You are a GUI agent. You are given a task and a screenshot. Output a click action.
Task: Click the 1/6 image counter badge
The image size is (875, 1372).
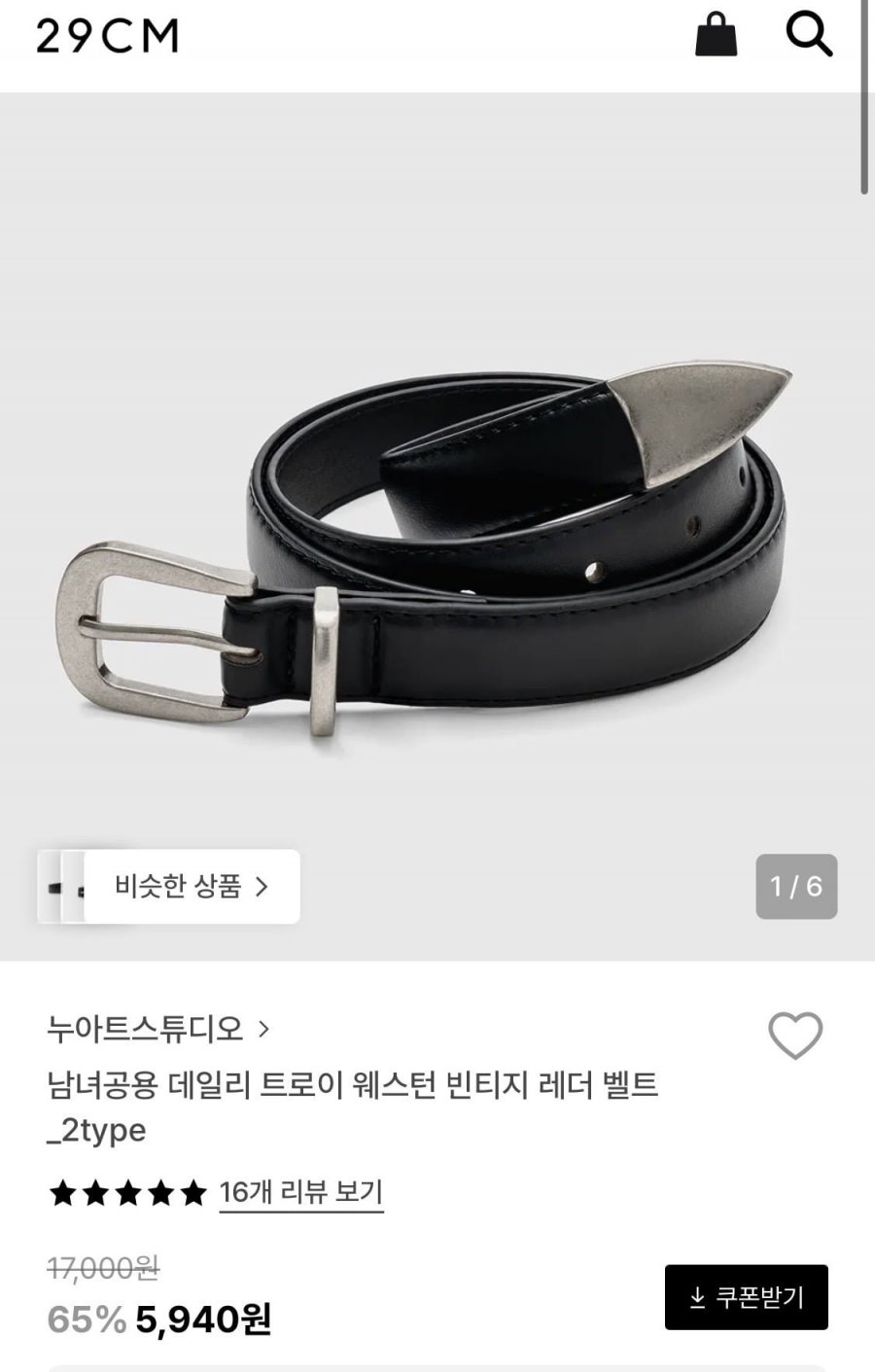pos(795,887)
